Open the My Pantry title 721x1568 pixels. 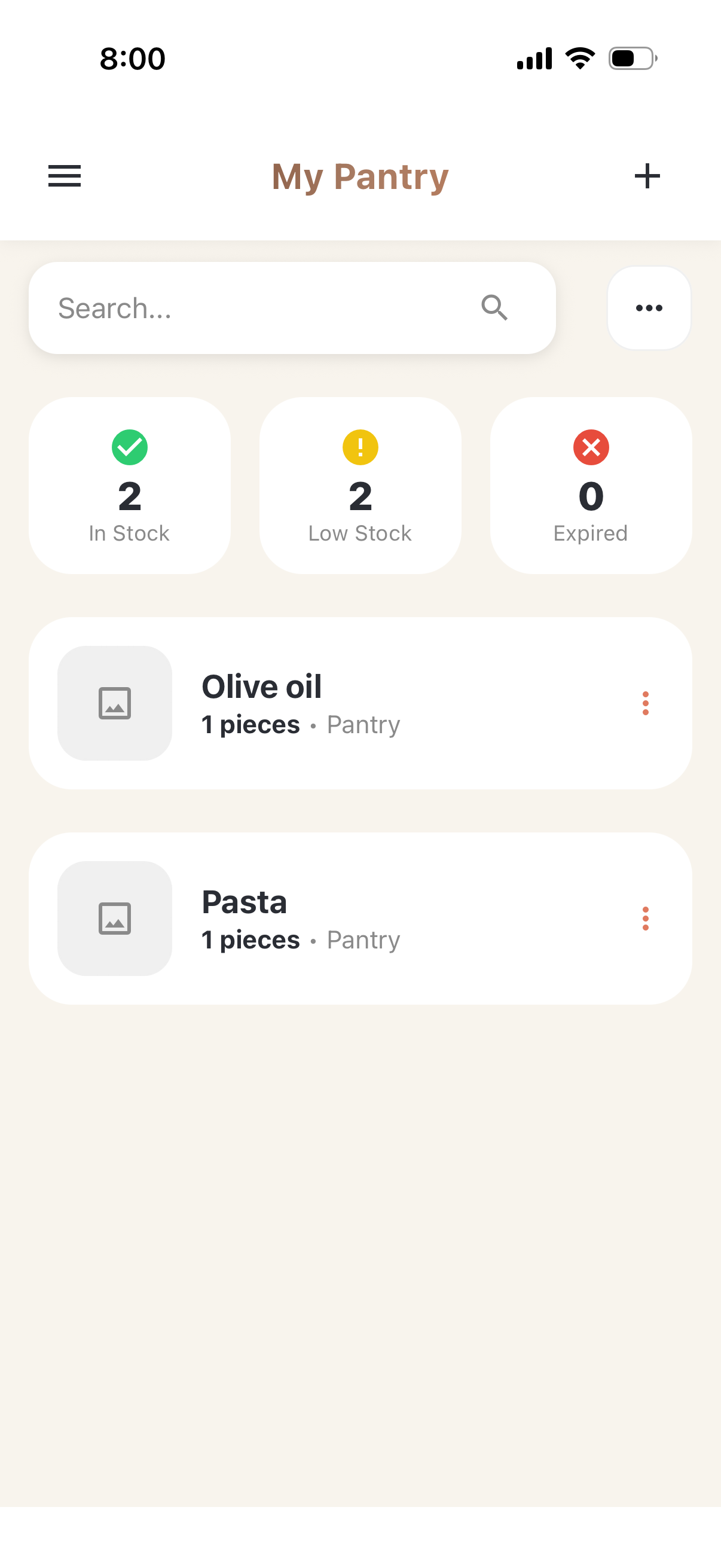tap(360, 176)
